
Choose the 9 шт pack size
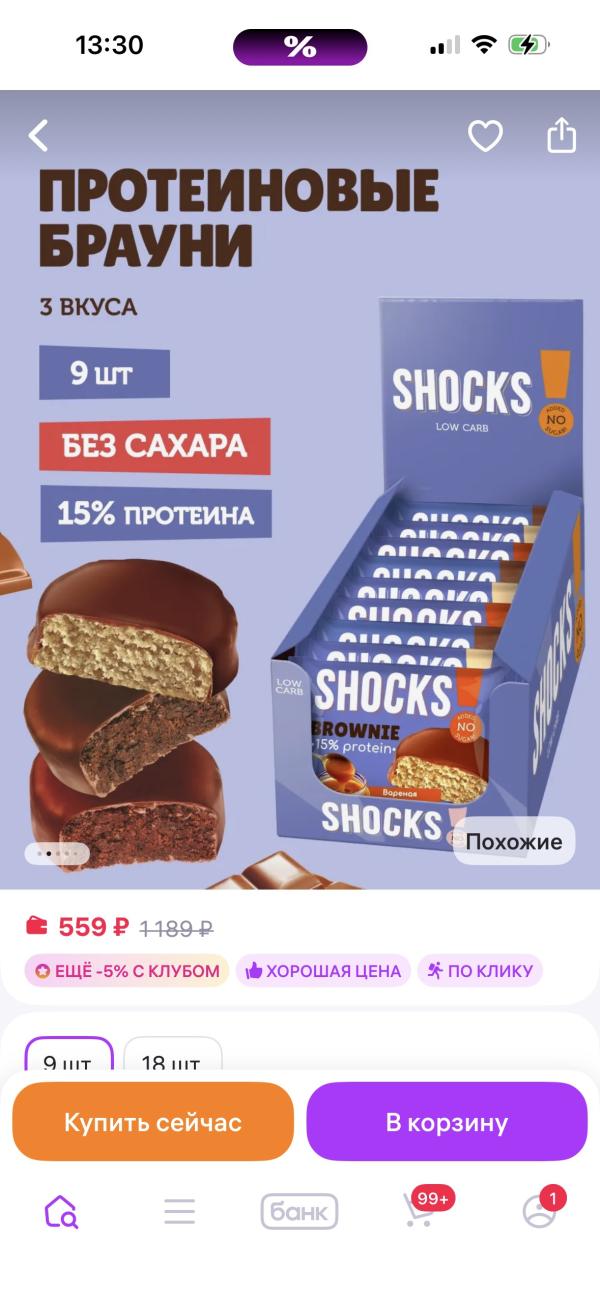click(69, 1058)
